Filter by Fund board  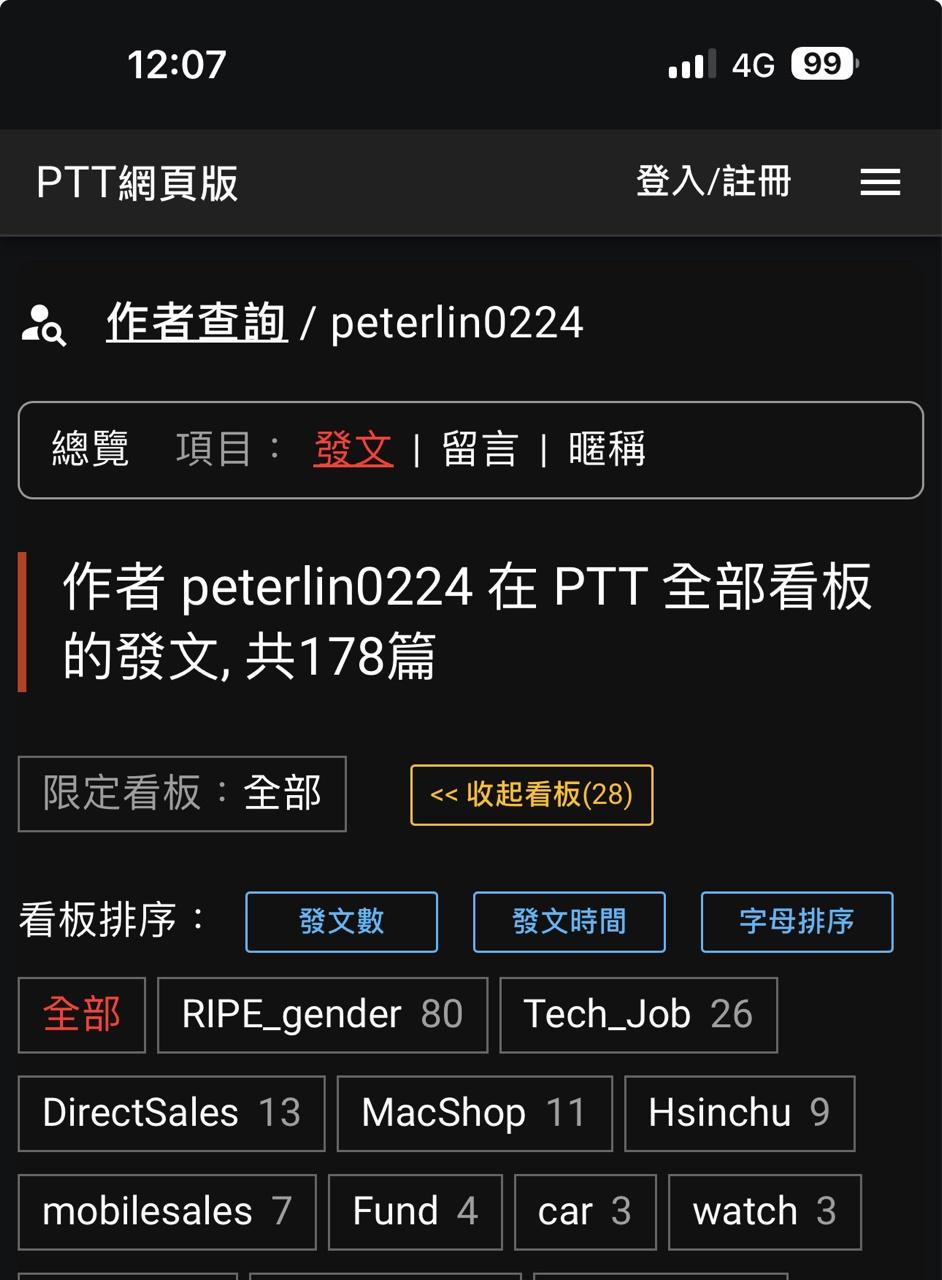click(x=415, y=1211)
